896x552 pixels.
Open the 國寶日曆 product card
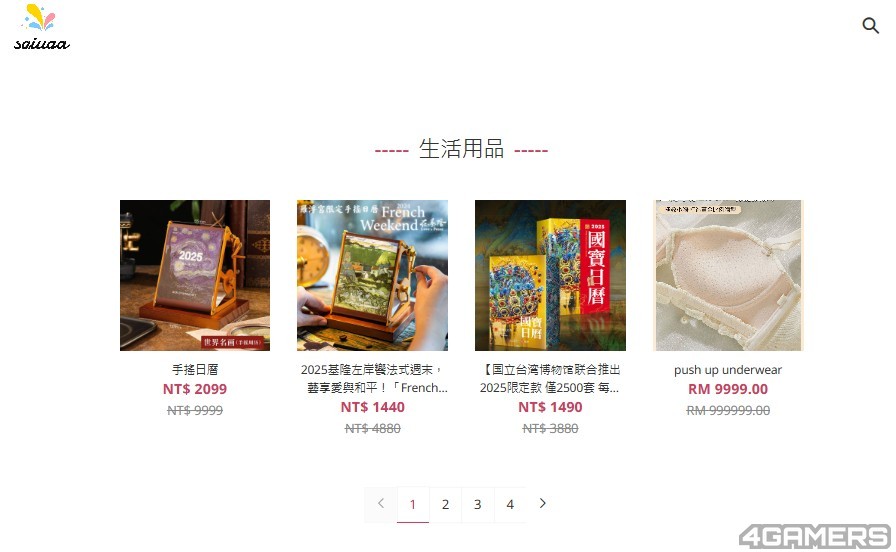tap(550, 275)
